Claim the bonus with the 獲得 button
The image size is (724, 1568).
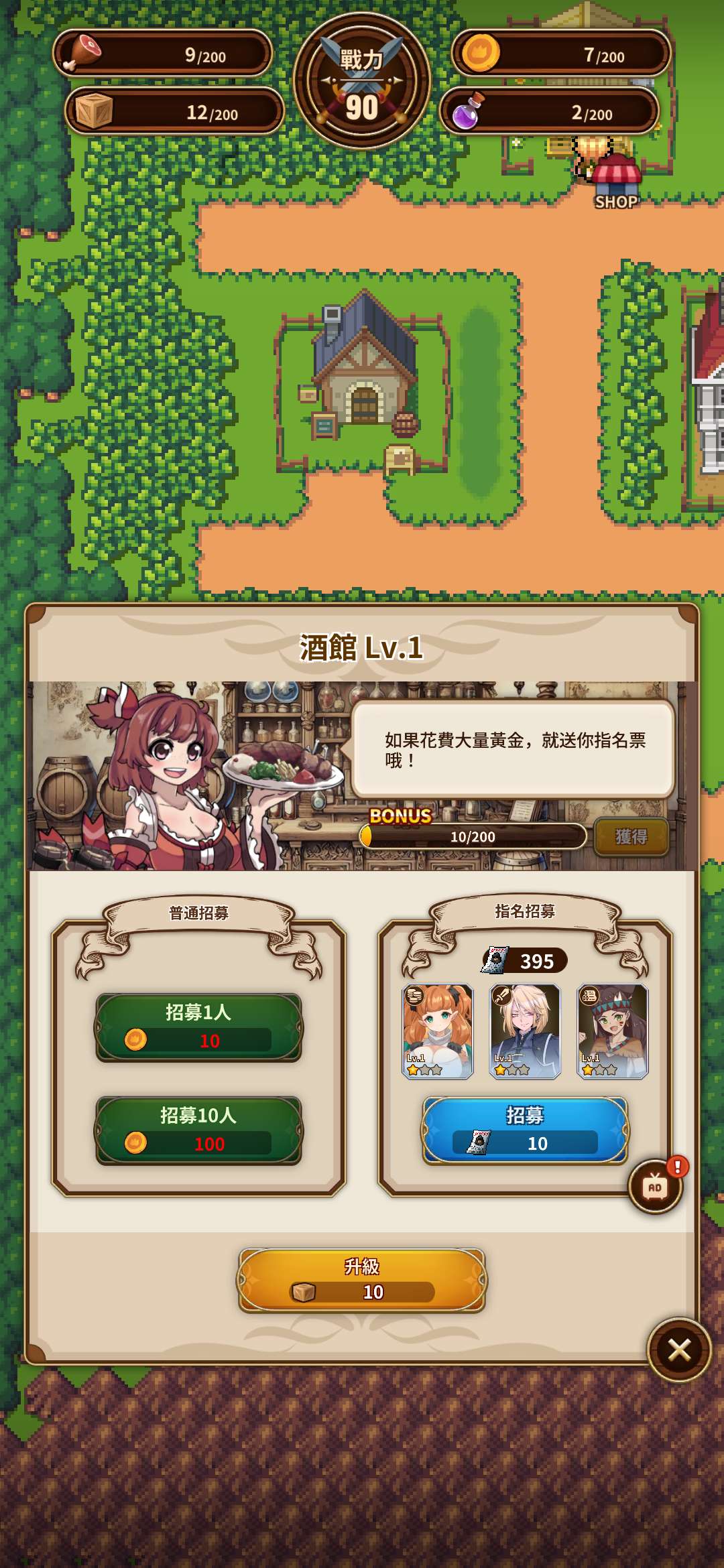pos(631,836)
